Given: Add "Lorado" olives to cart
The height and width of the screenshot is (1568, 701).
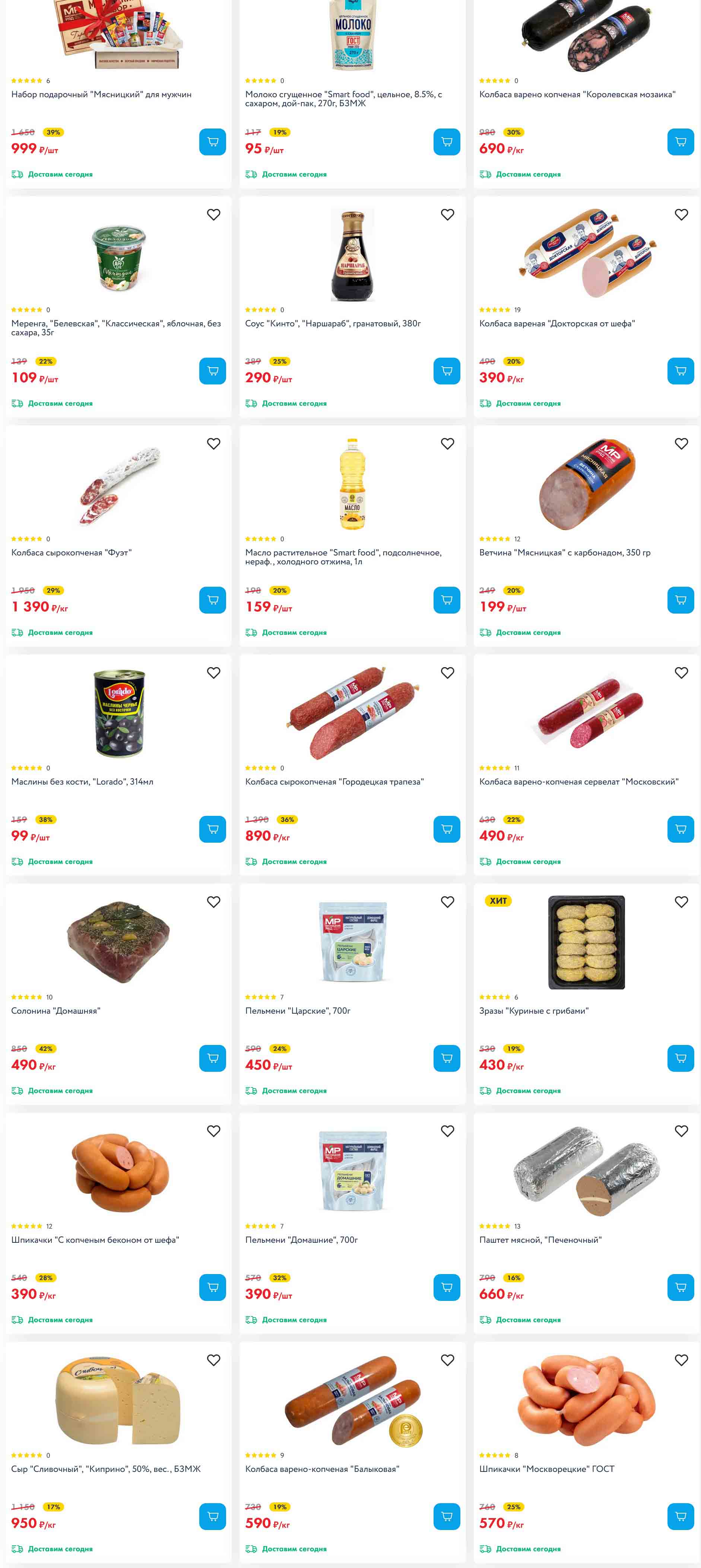Looking at the screenshot, I should [x=212, y=829].
